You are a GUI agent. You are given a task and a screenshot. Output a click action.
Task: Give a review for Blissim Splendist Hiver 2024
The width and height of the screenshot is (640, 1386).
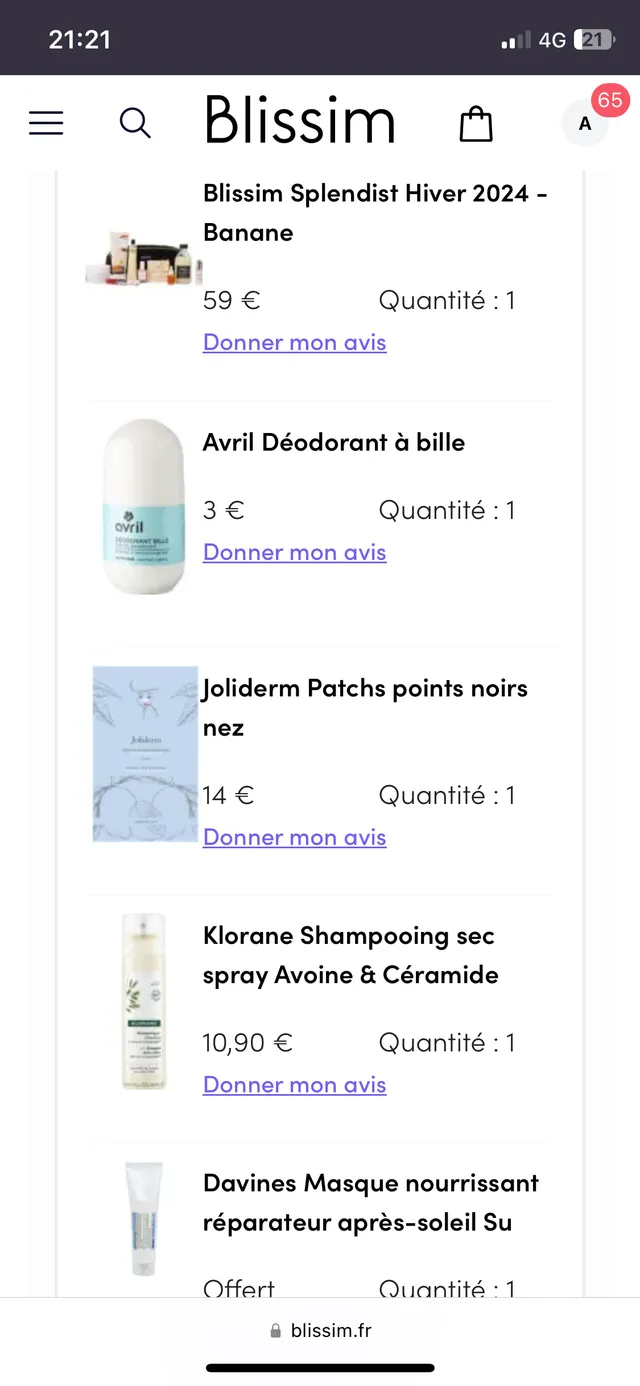tap(294, 342)
